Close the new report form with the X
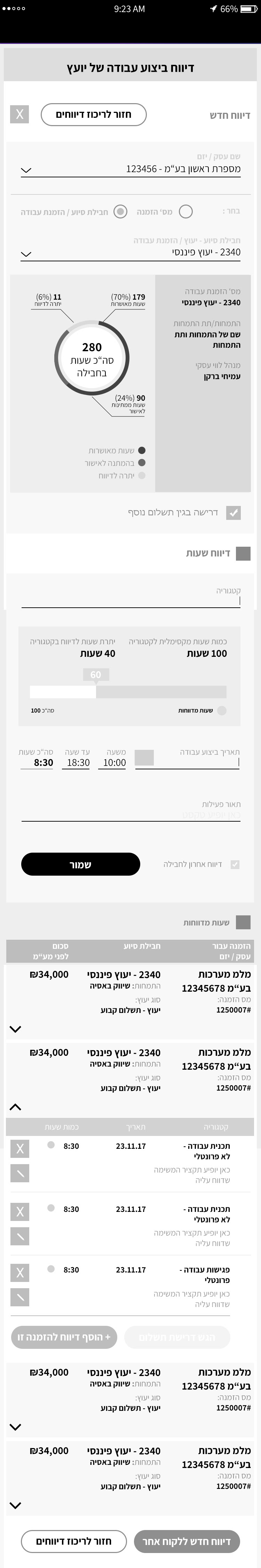The height and width of the screenshot is (1568, 261). click(x=19, y=114)
